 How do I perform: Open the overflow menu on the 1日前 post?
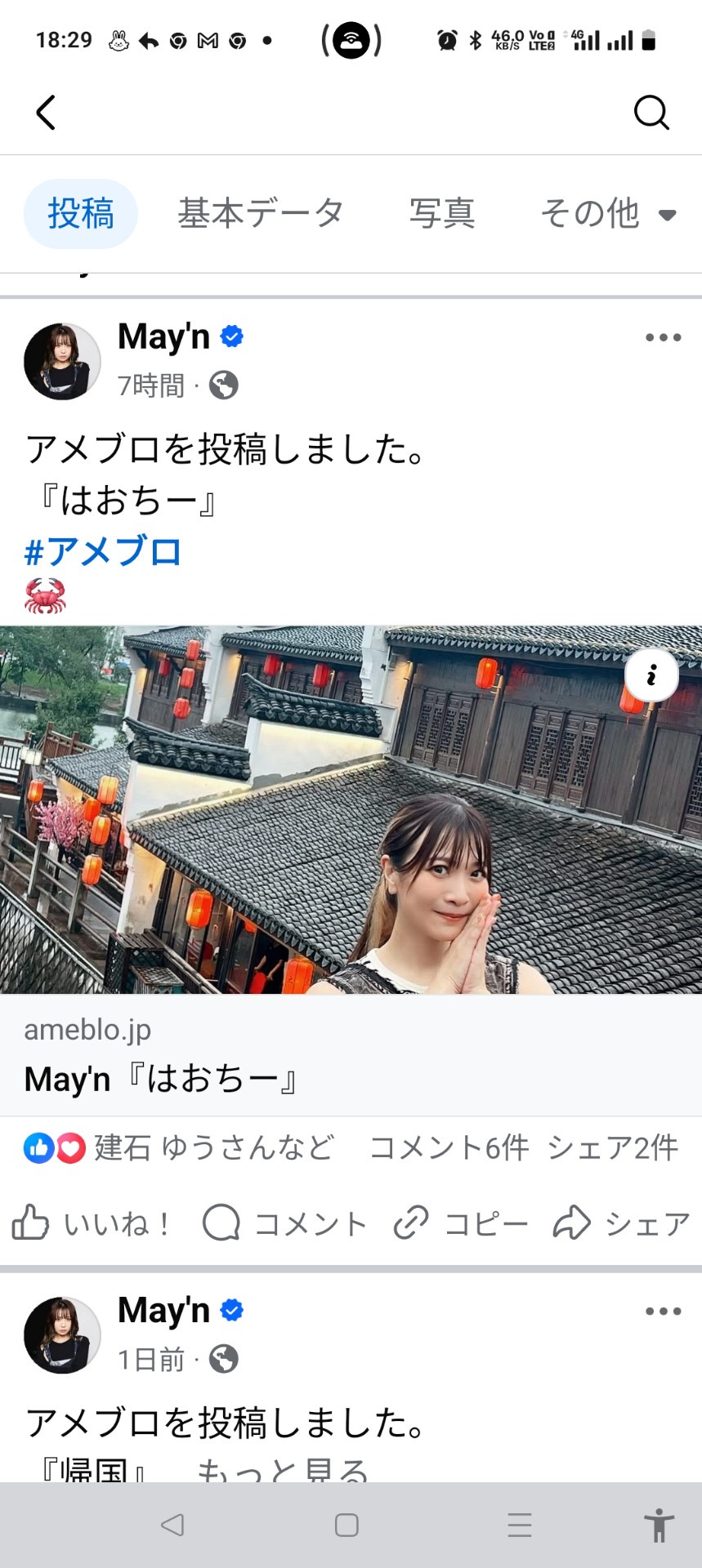[x=663, y=1312]
